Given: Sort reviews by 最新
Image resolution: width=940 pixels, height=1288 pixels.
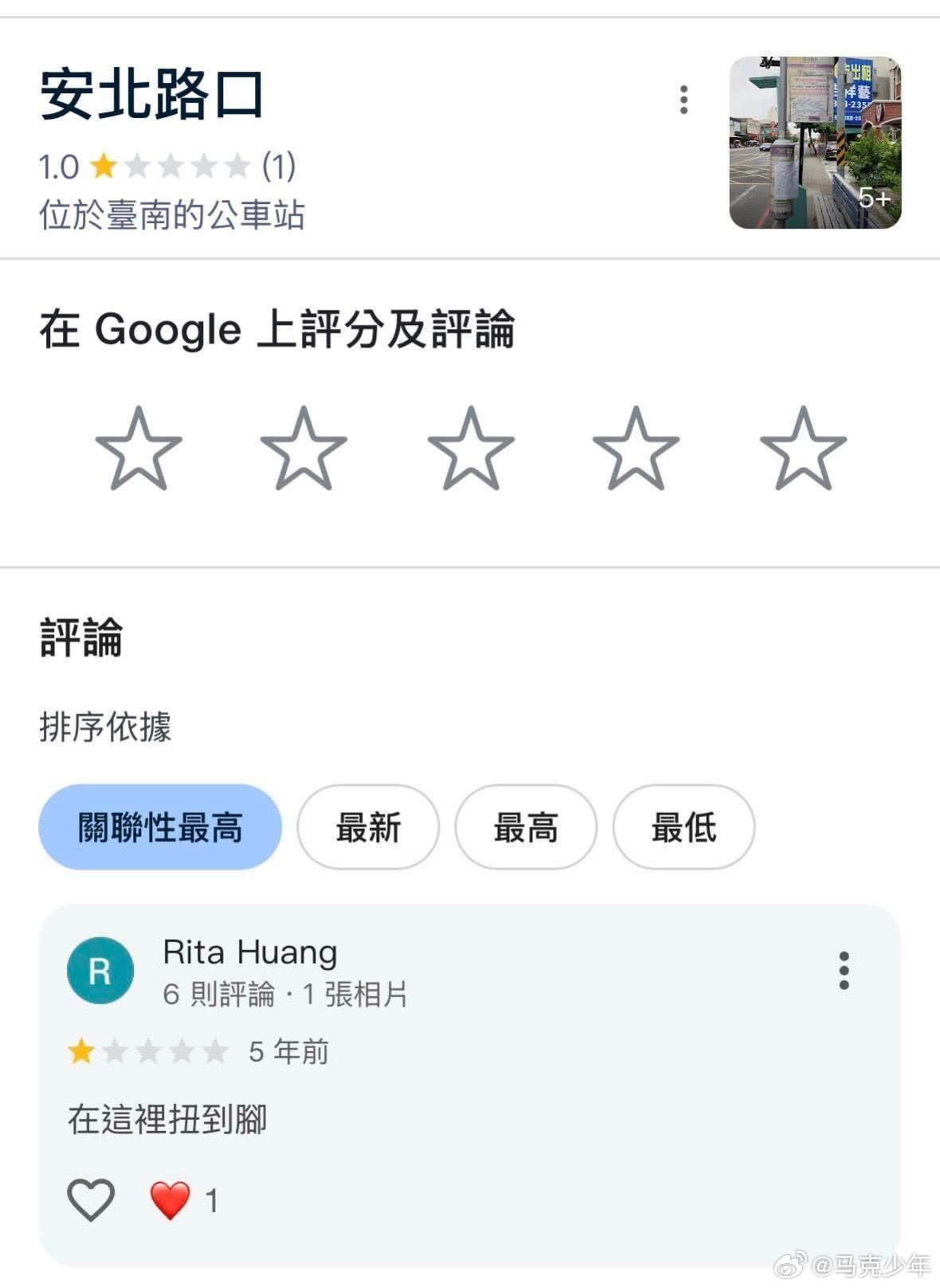Looking at the screenshot, I should [x=368, y=827].
